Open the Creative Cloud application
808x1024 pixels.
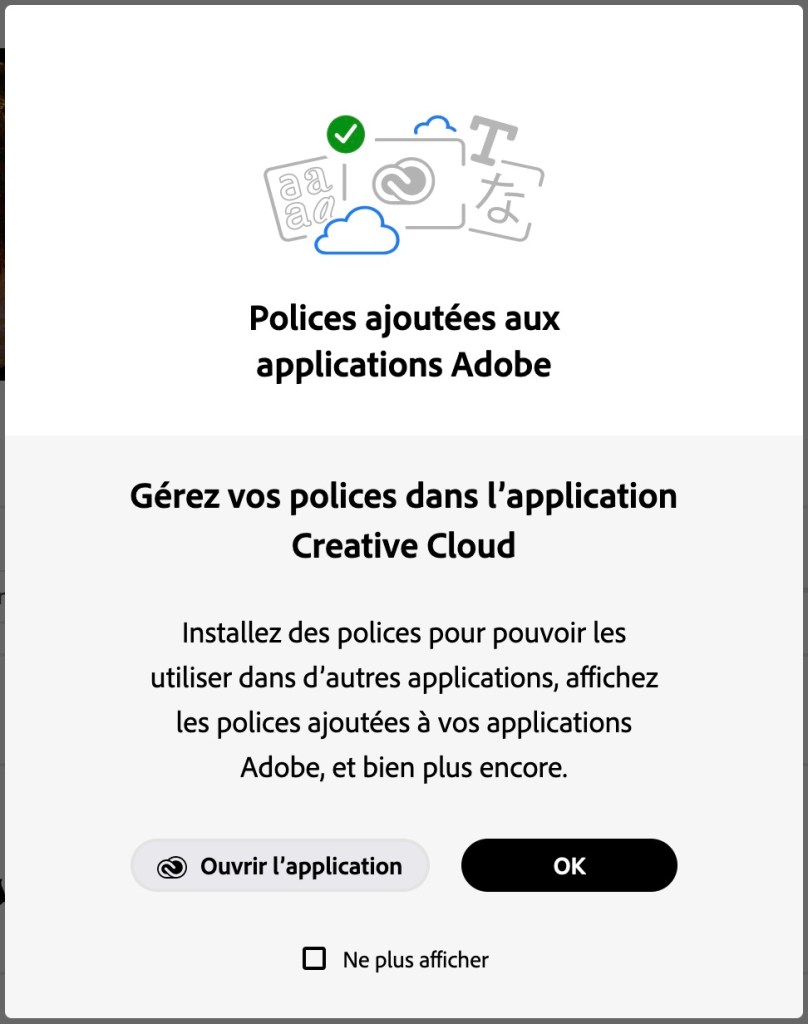pyautogui.click(x=280, y=866)
